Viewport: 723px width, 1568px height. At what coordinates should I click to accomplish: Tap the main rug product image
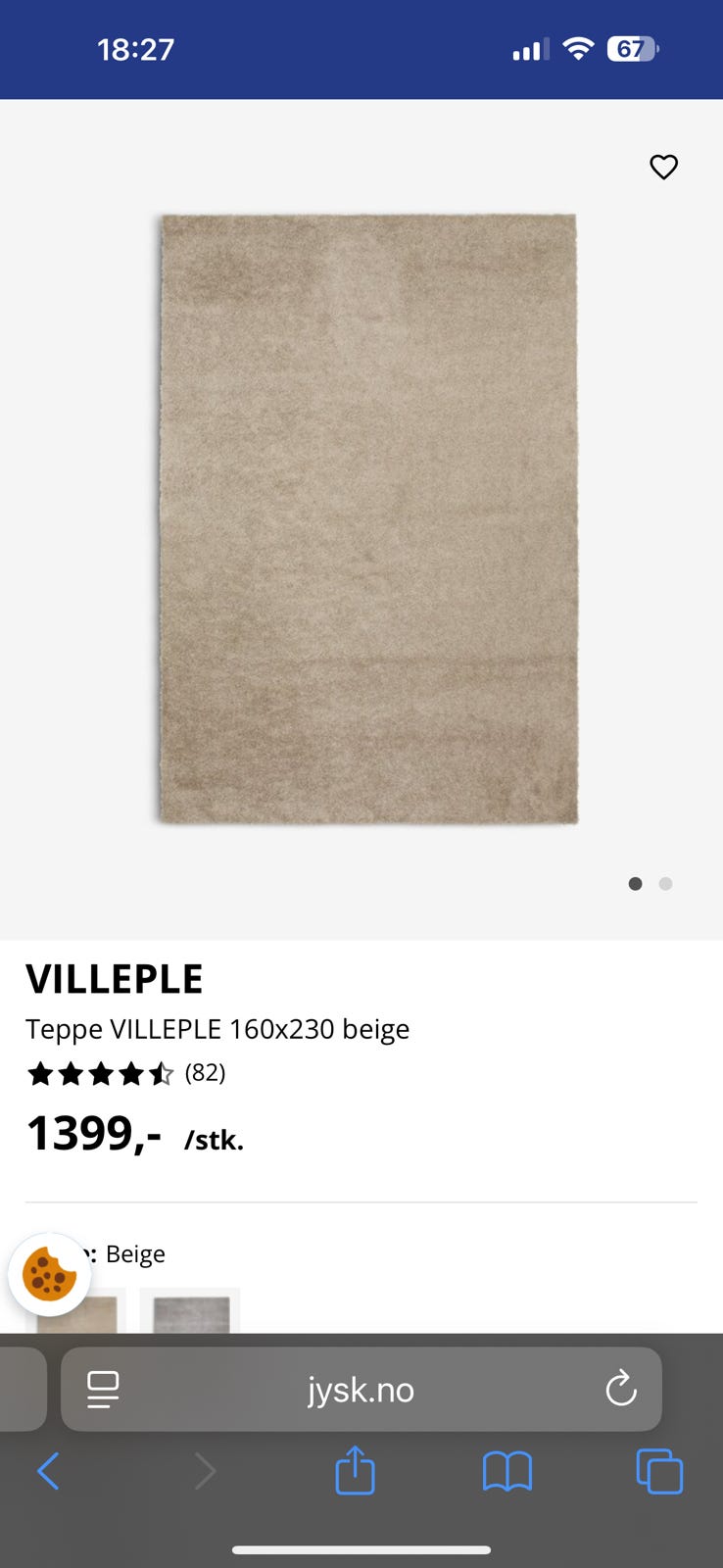pos(369,517)
